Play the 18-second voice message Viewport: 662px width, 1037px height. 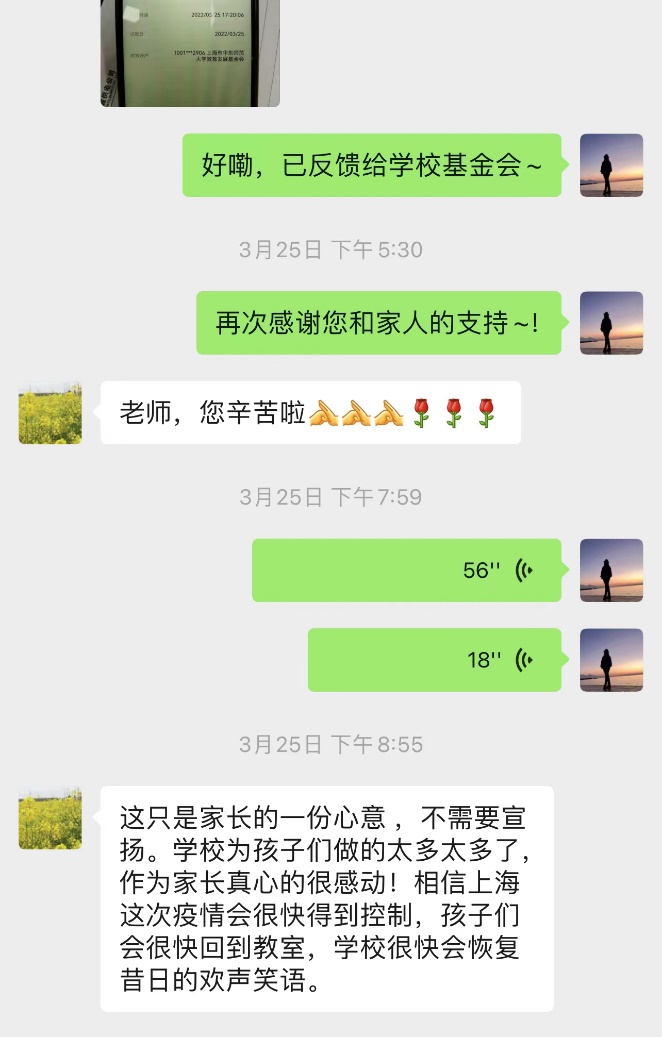click(x=435, y=660)
